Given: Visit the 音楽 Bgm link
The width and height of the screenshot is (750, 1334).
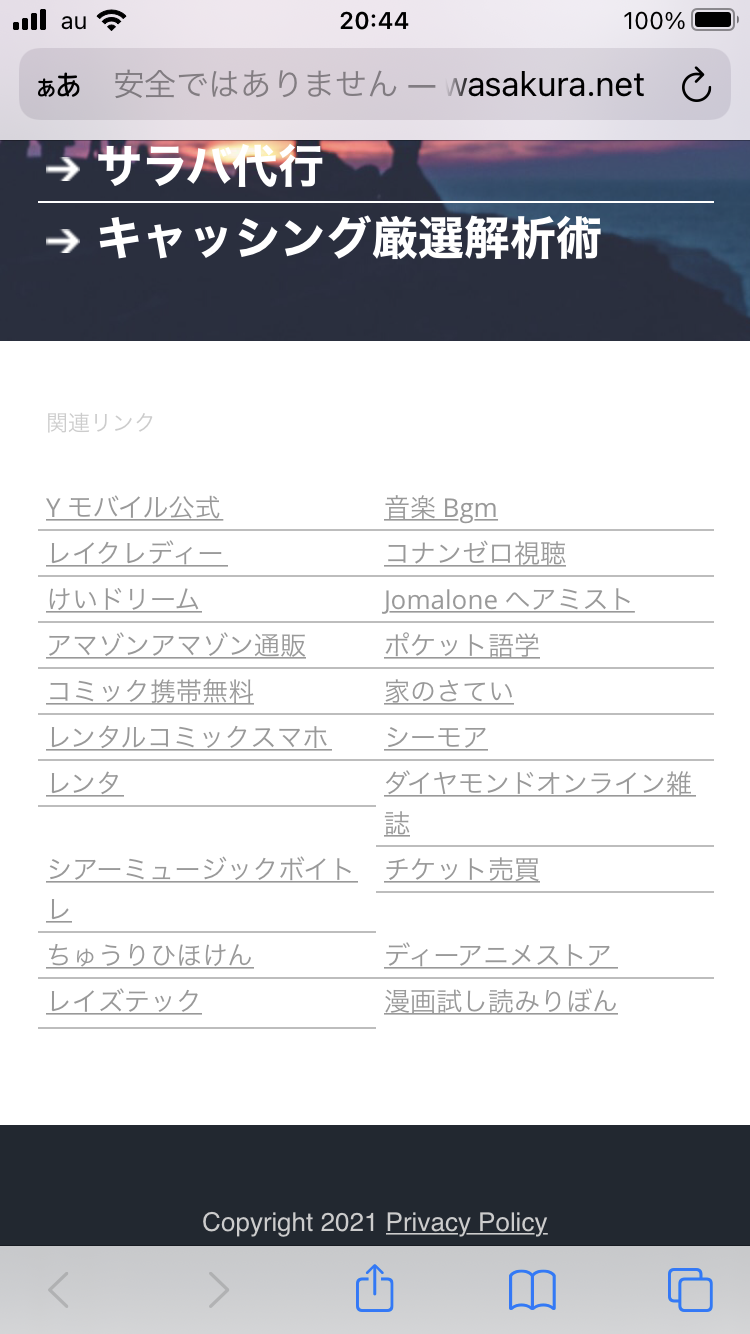Looking at the screenshot, I should pos(441,508).
